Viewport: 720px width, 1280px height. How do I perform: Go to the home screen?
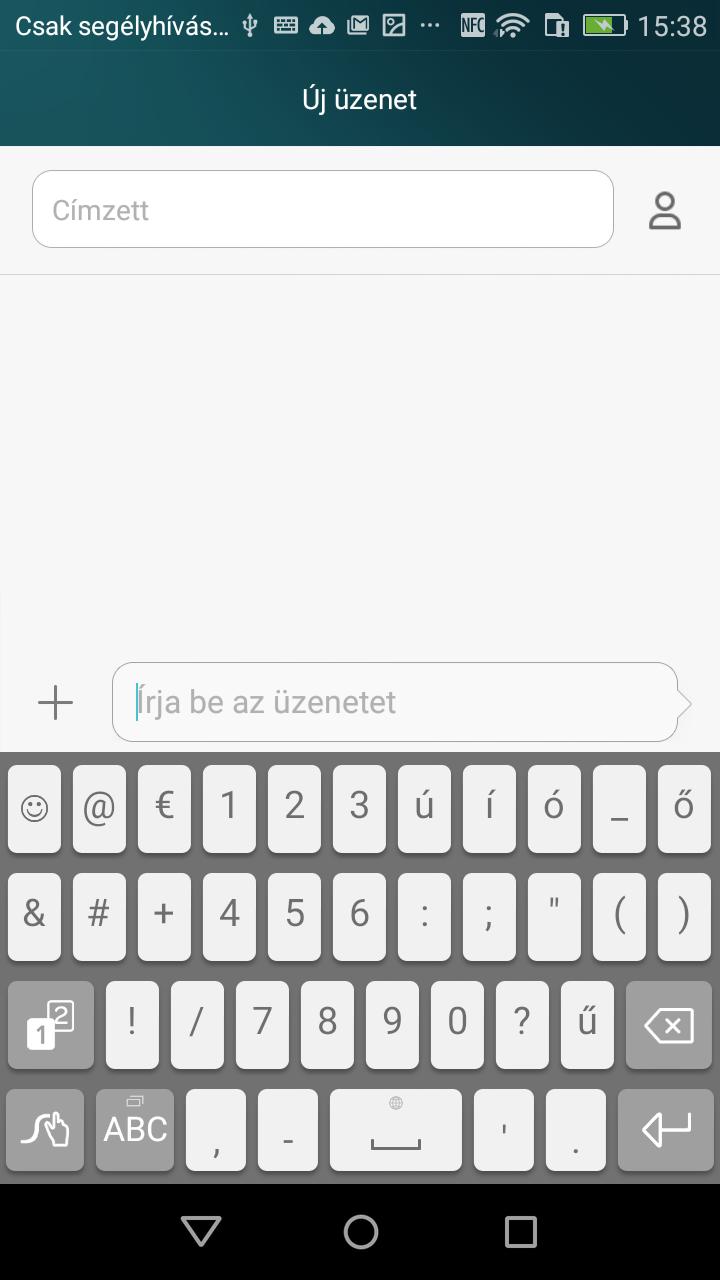pyautogui.click(x=360, y=1231)
